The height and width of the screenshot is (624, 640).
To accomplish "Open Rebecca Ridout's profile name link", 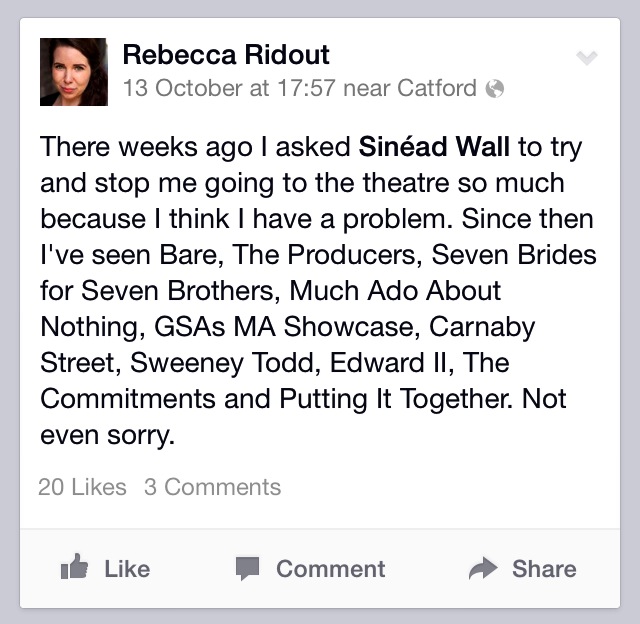I will pos(225,54).
